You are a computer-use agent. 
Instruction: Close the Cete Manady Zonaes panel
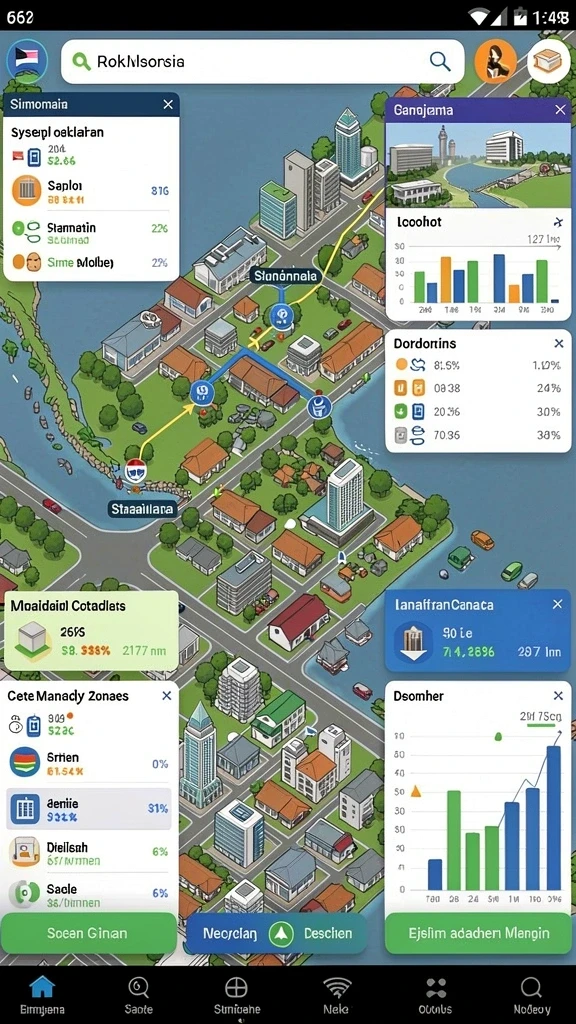pyautogui.click(x=167, y=696)
